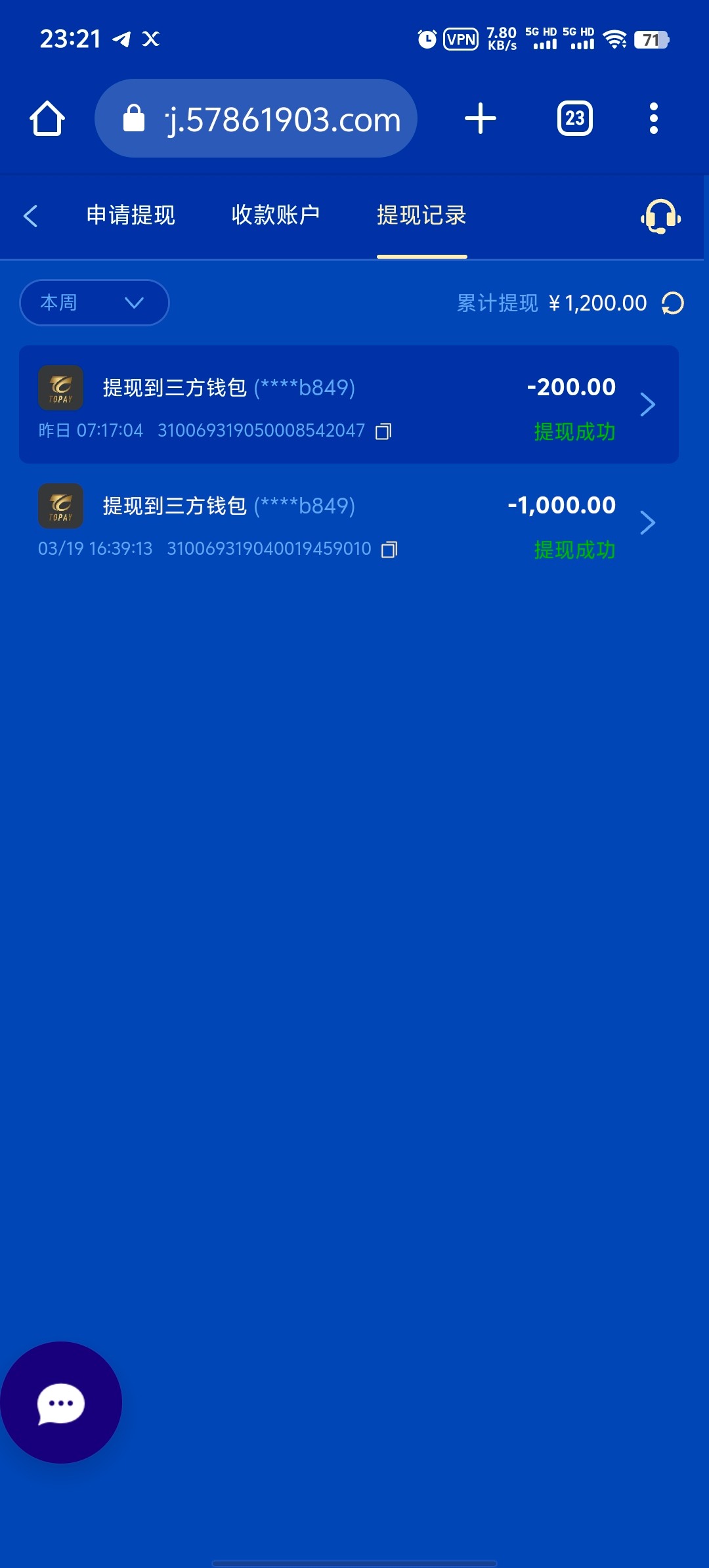Go back using the left arrow
Viewport: 709px width, 1568px height.
(x=31, y=216)
